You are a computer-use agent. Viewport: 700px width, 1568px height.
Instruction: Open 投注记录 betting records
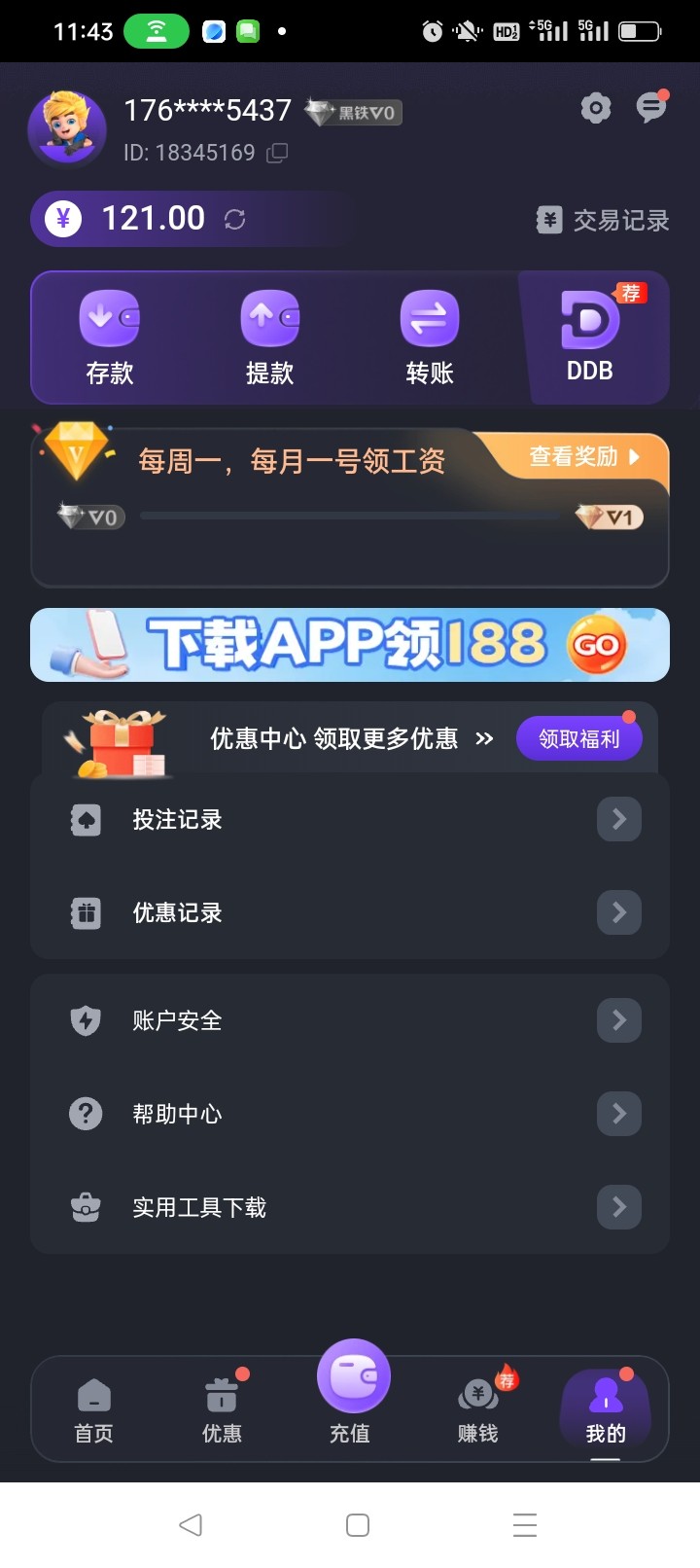tap(350, 820)
